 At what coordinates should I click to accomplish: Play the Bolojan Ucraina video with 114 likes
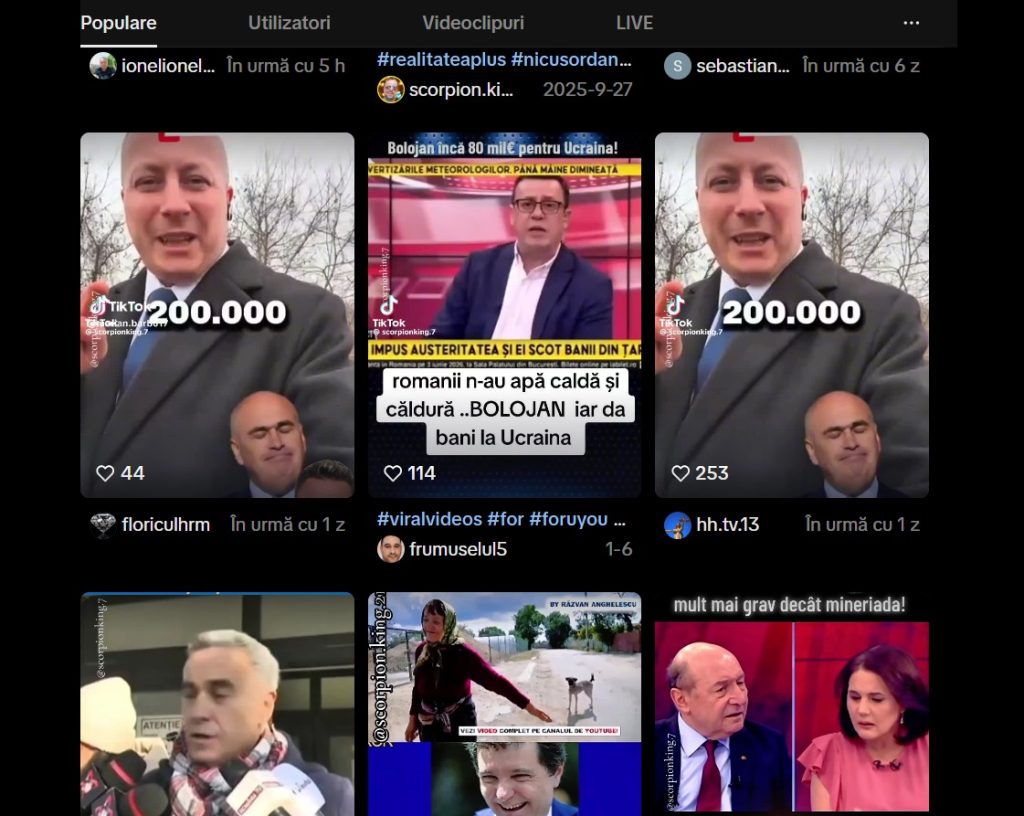coord(504,315)
